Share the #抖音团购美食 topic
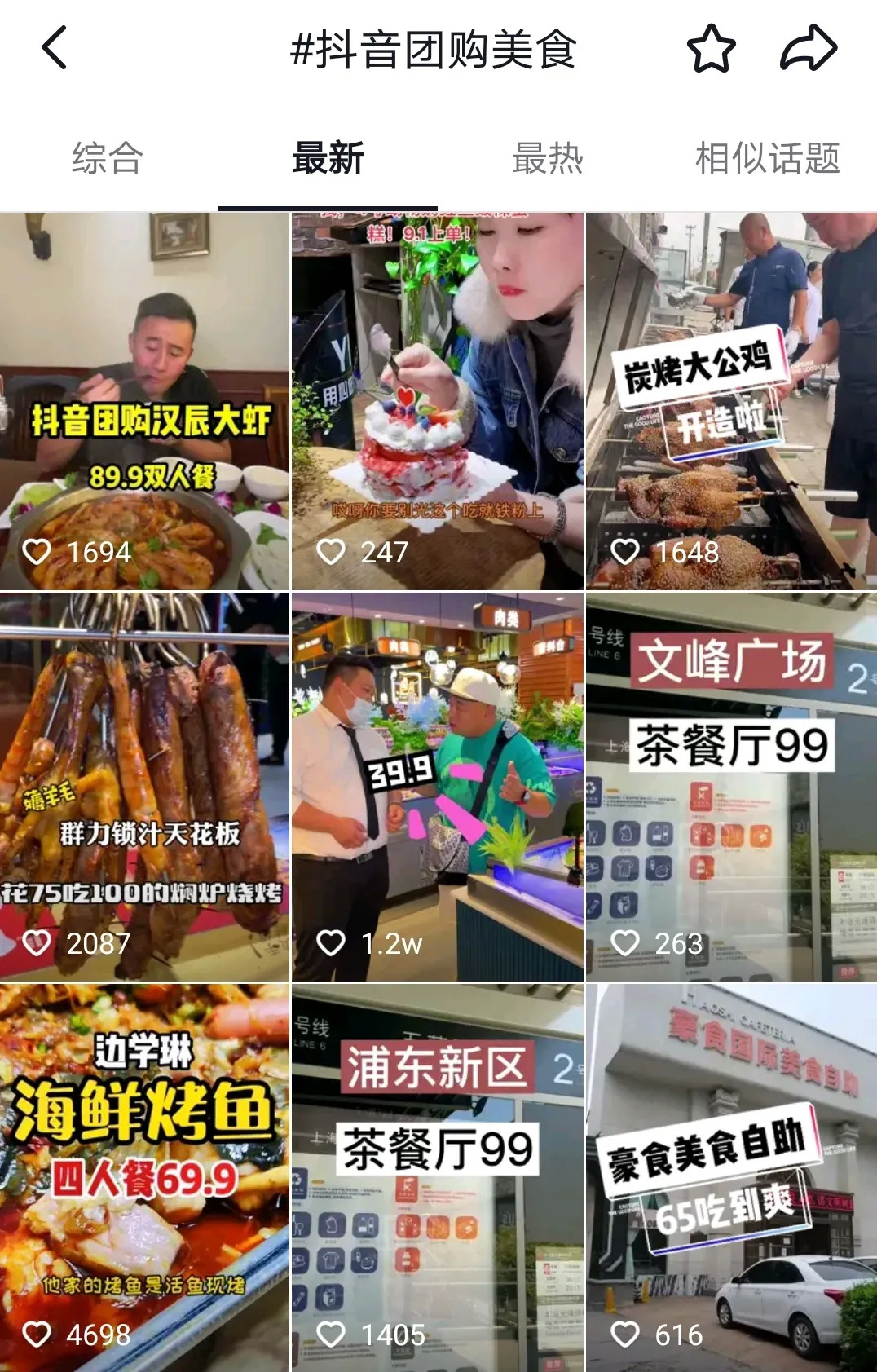 [809, 48]
